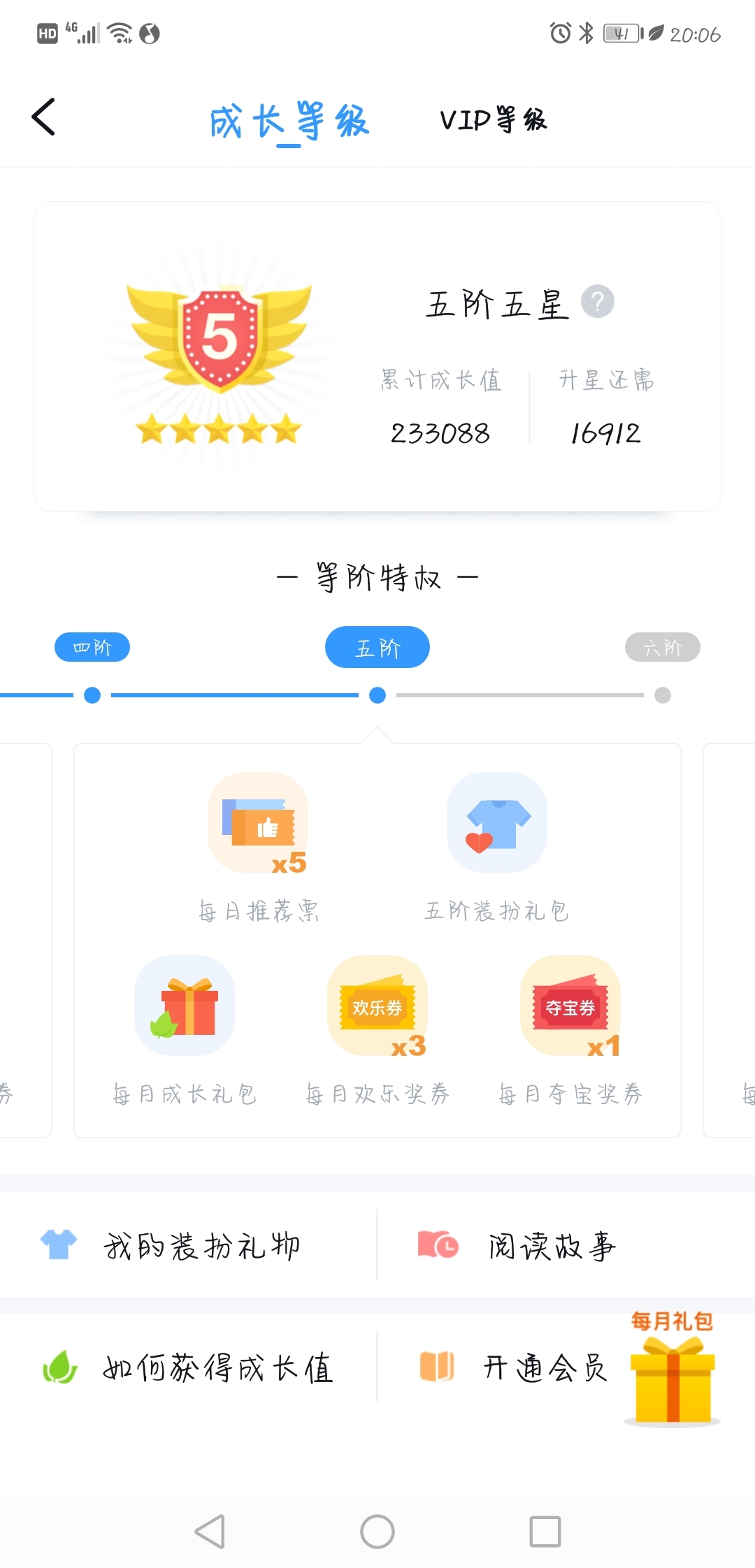Open 如何获得成长值
The height and width of the screenshot is (1568, 755).
(187, 1367)
